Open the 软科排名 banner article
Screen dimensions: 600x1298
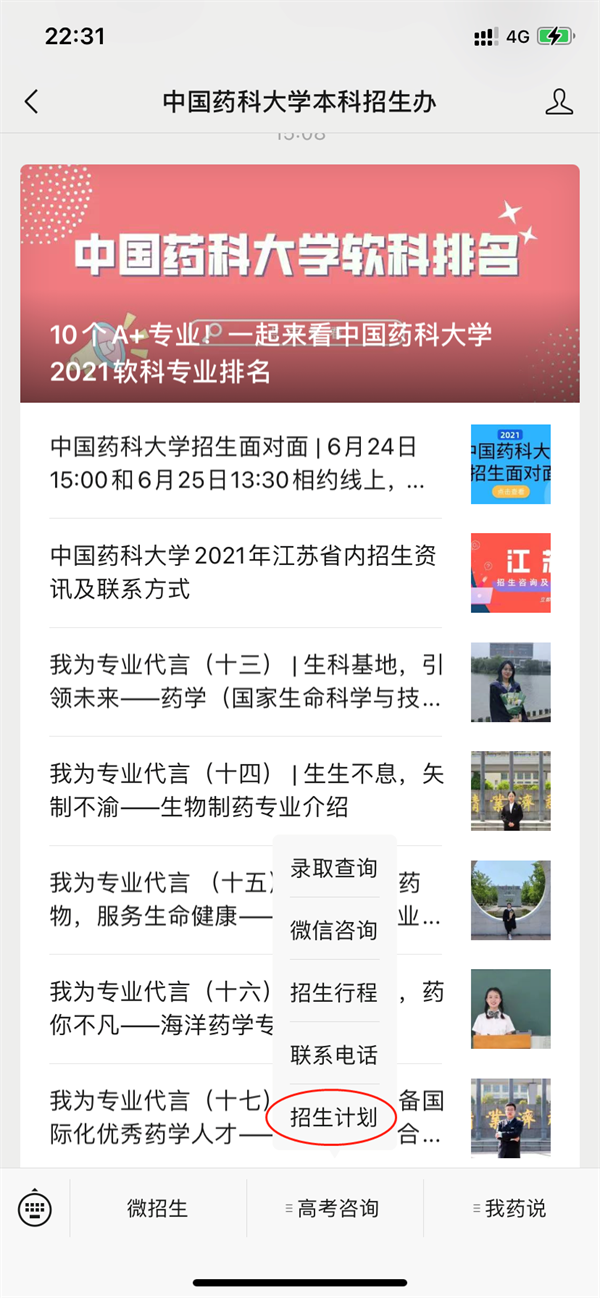[x=300, y=284]
